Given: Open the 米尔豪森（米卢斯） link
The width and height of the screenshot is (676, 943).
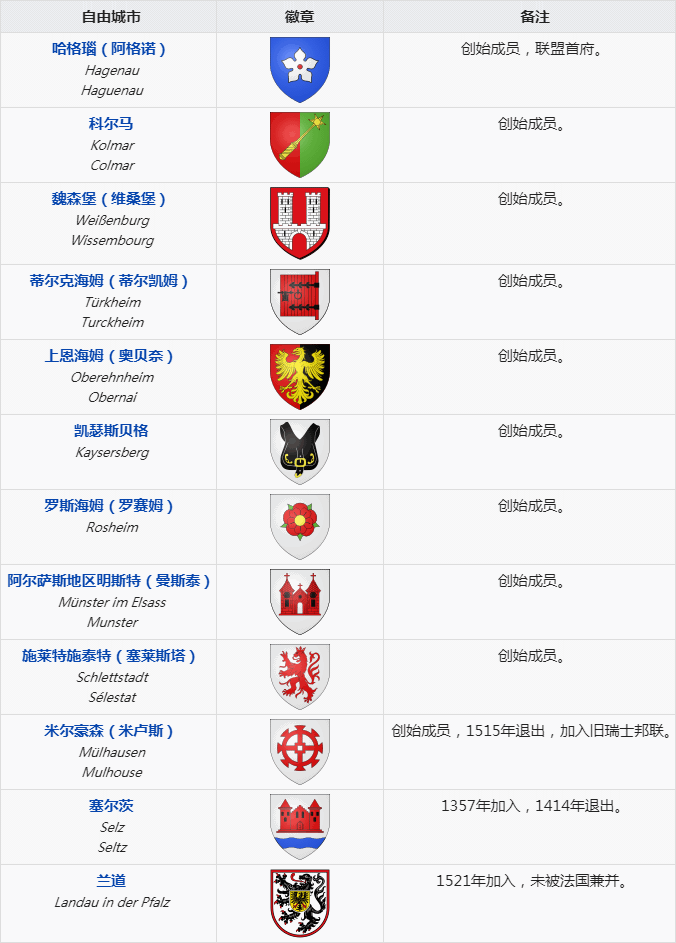Looking at the screenshot, I should click(x=109, y=730).
